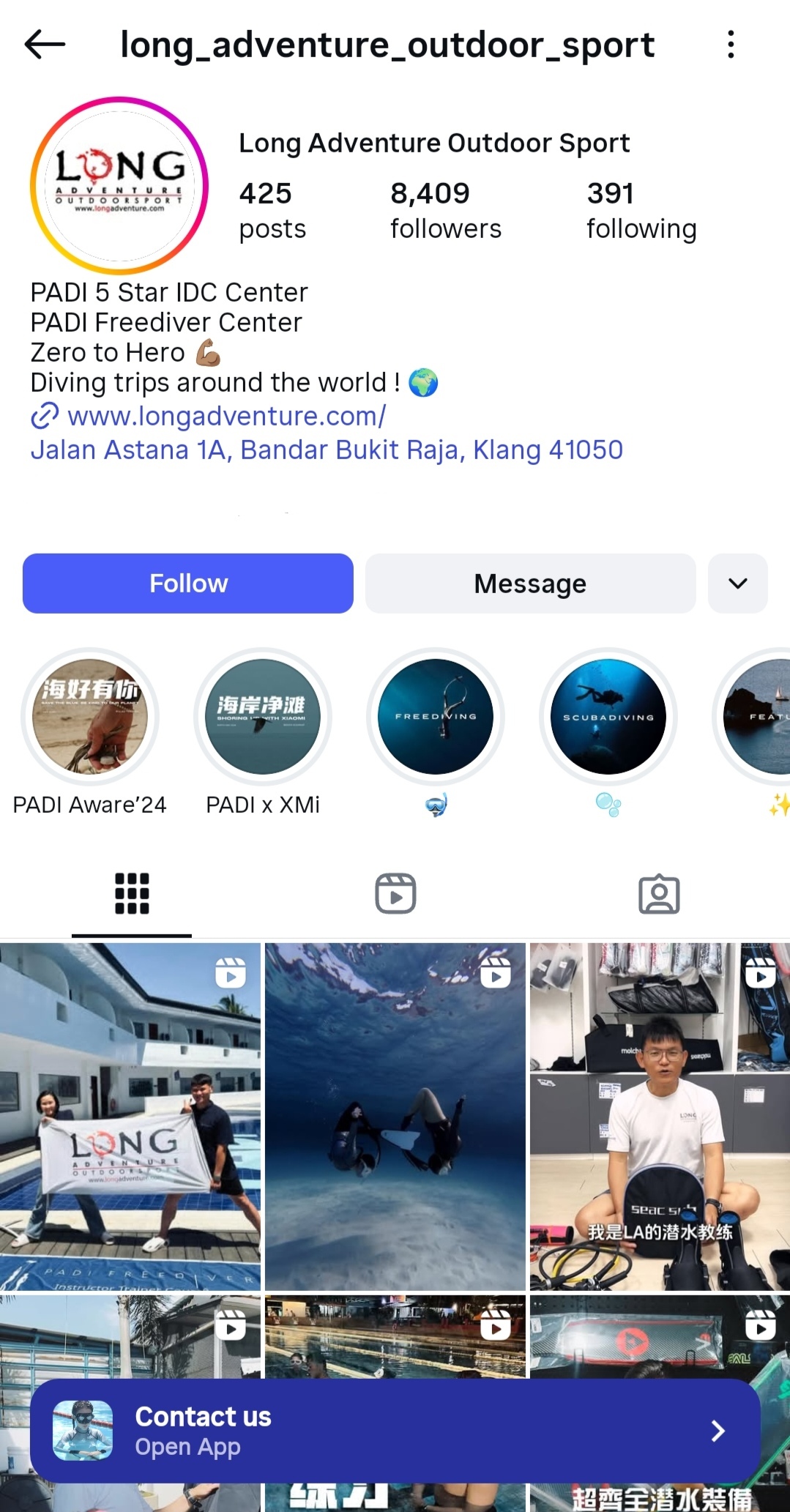The height and width of the screenshot is (1512, 790).
Task: Open the reel with the LONG banner
Action: point(130,1116)
